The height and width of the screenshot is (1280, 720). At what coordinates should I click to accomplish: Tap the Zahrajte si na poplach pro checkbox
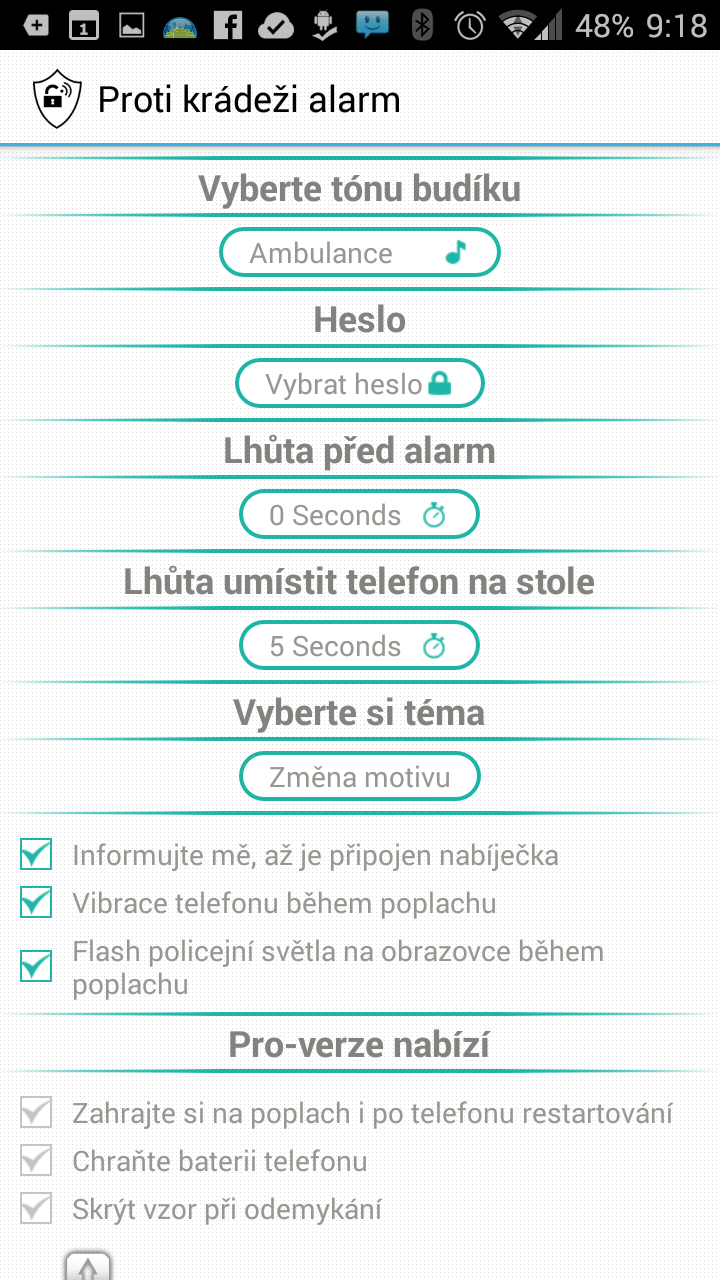click(36, 1113)
